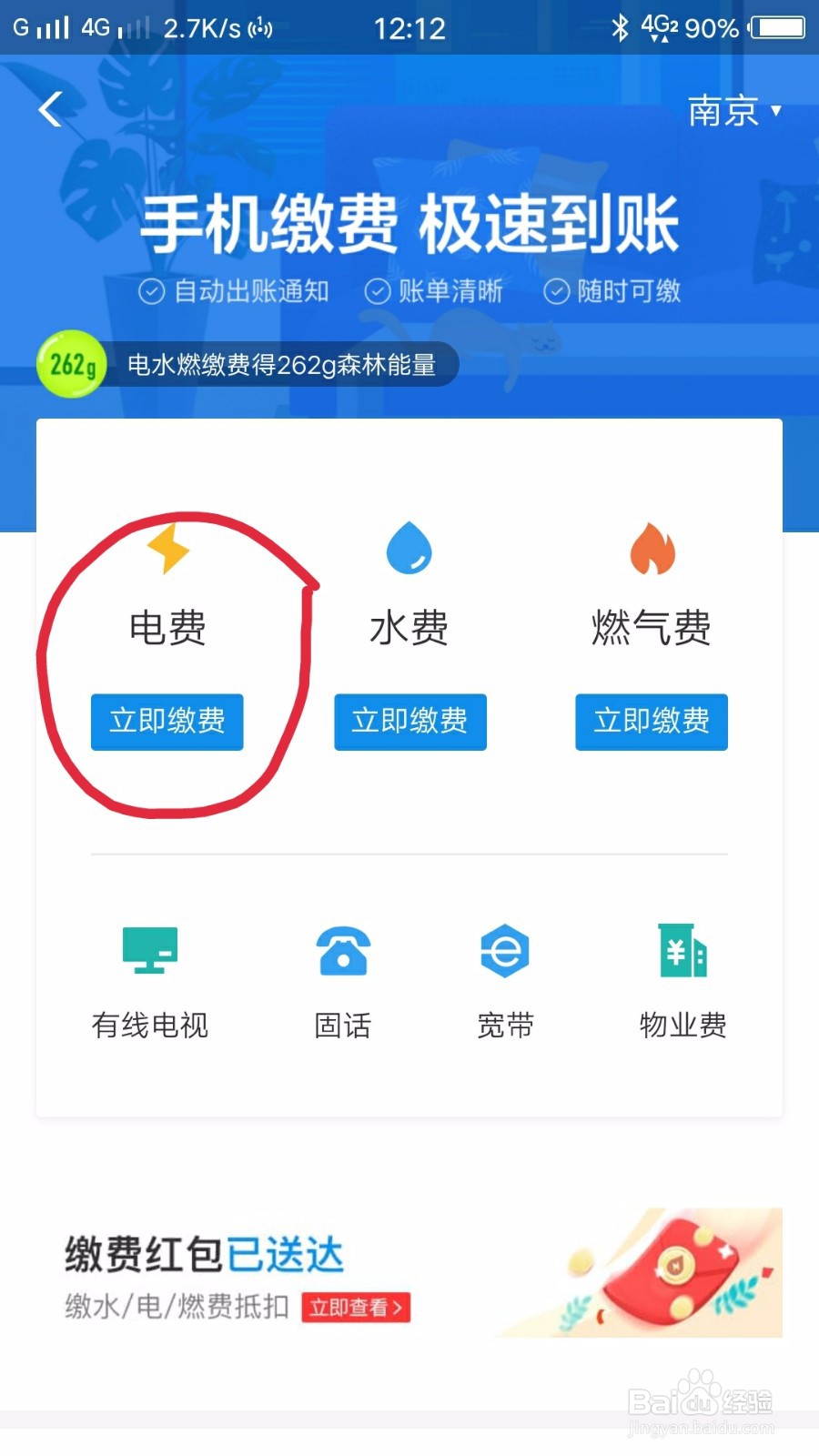Screen dimensions: 819x1456
Task: Tap 立即缴费 under 燃气费
Action: 652,722
